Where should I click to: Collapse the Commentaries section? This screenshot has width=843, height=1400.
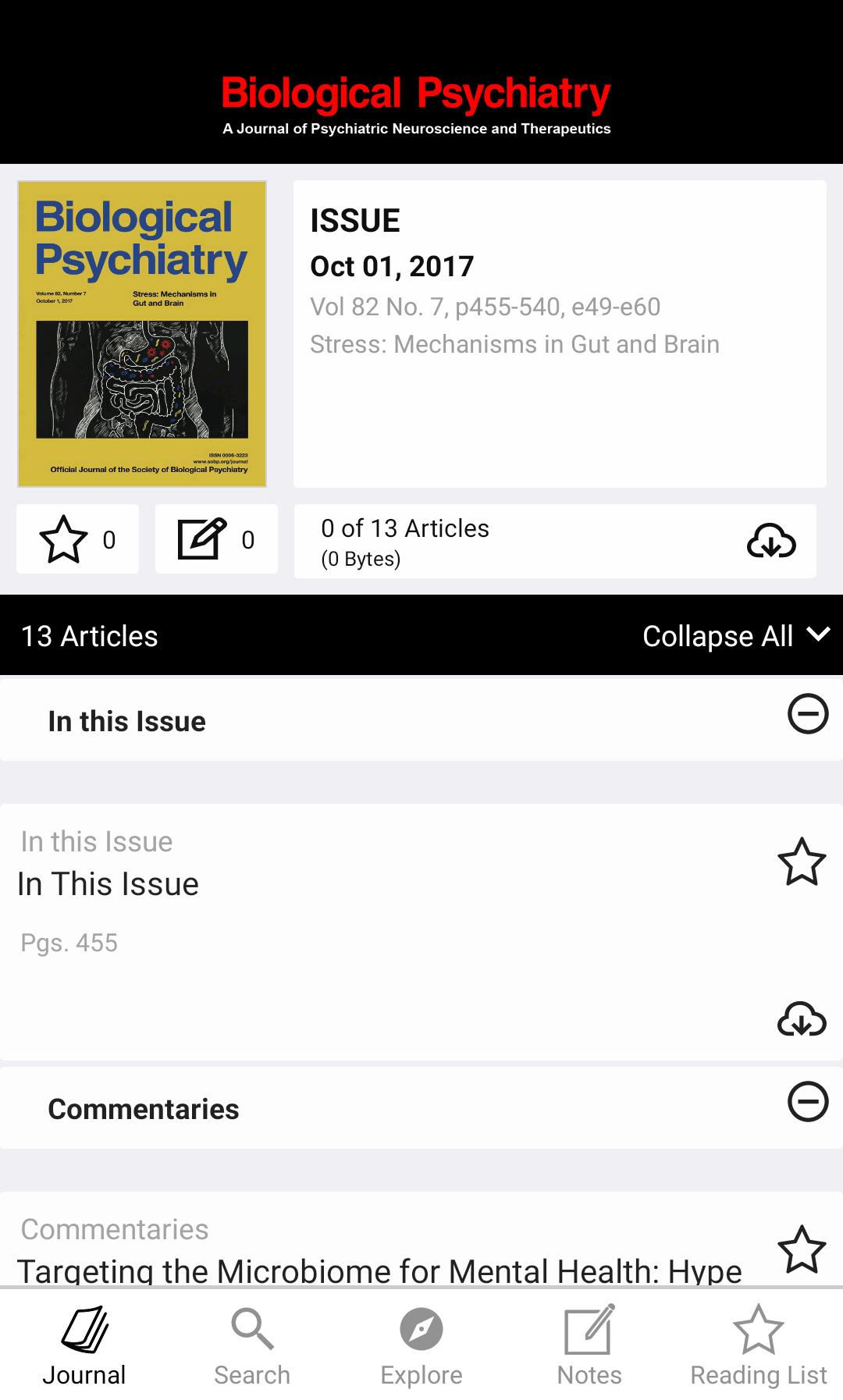click(808, 1102)
